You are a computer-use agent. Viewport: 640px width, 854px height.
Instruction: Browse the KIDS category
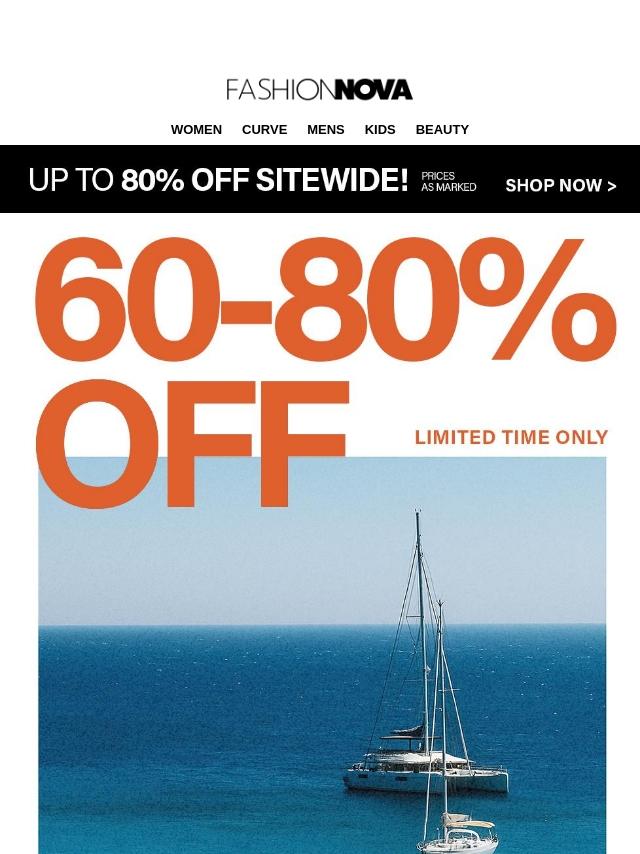(379, 130)
